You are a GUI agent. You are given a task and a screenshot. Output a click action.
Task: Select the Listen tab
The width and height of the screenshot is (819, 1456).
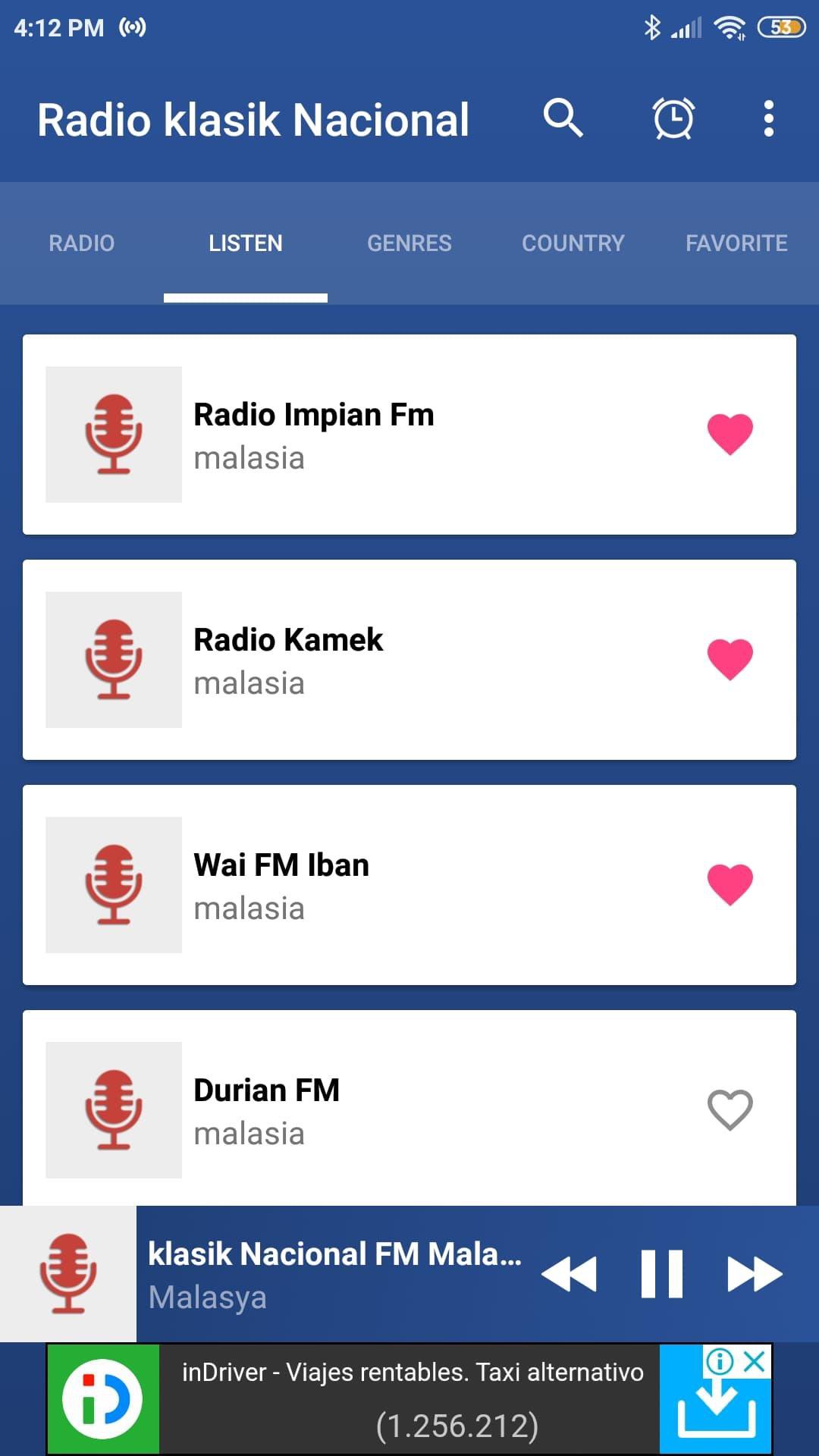click(246, 243)
